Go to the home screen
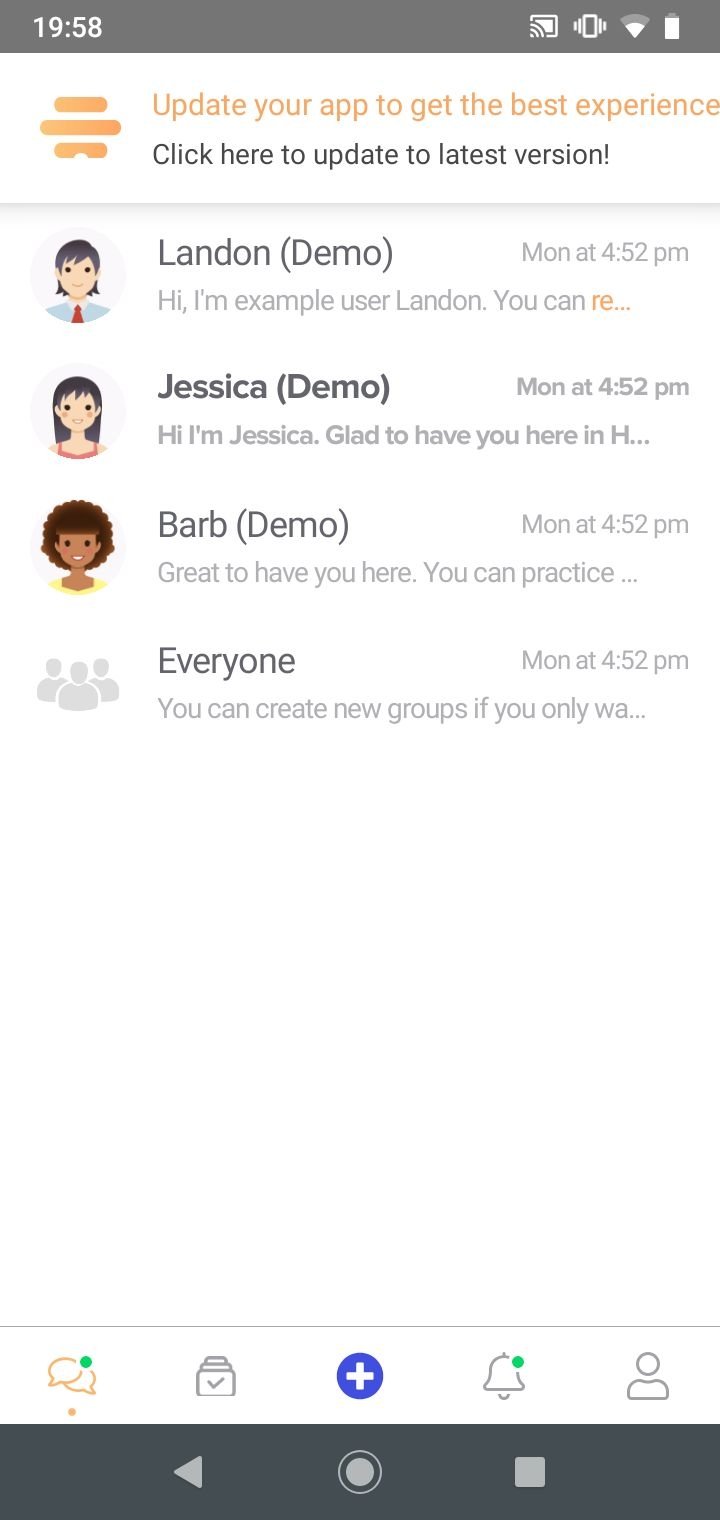The width and height of the screenshot is (720, 1520). (360, 1471)
